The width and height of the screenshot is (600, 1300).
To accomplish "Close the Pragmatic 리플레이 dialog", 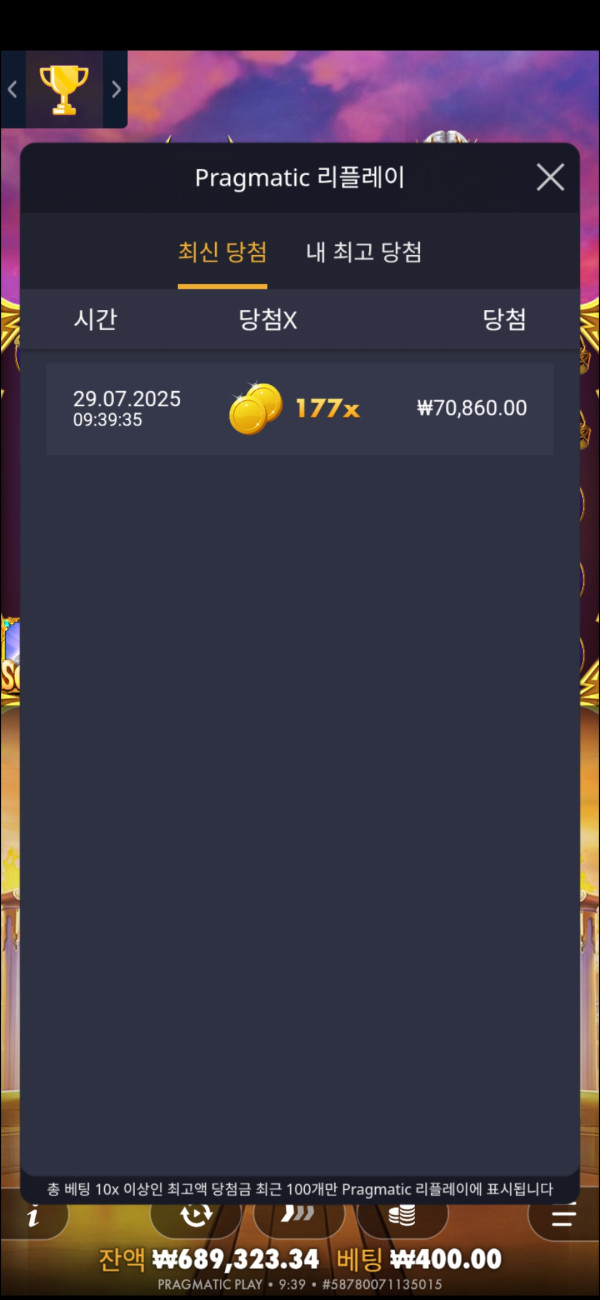I will tap(550, 178).
